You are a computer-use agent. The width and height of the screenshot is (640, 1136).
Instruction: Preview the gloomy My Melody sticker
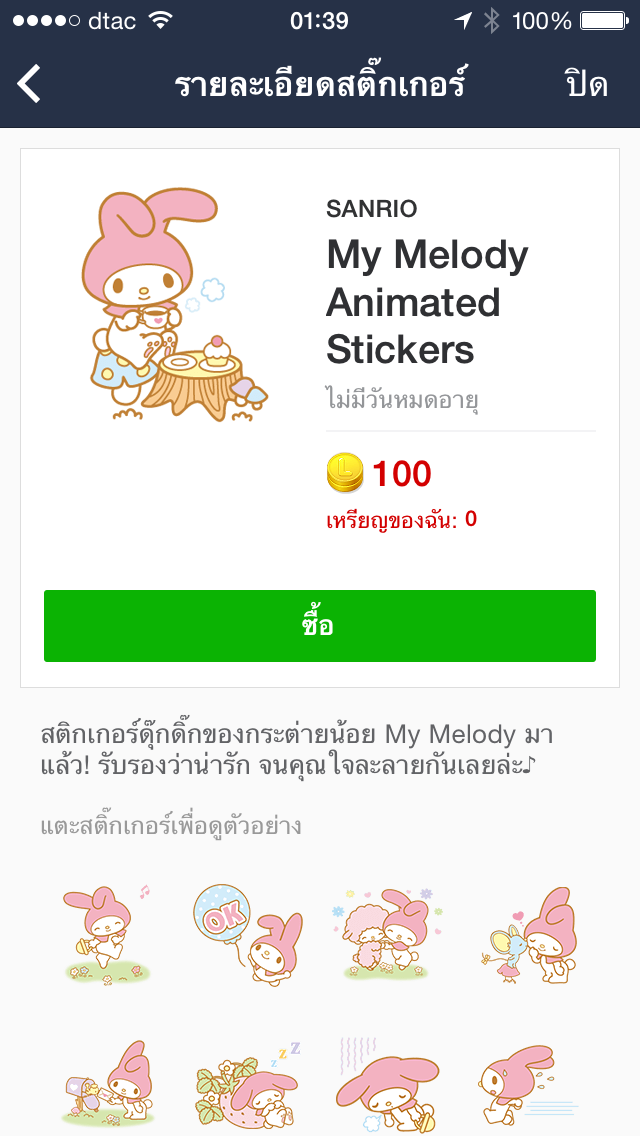tap(387, 1085)
